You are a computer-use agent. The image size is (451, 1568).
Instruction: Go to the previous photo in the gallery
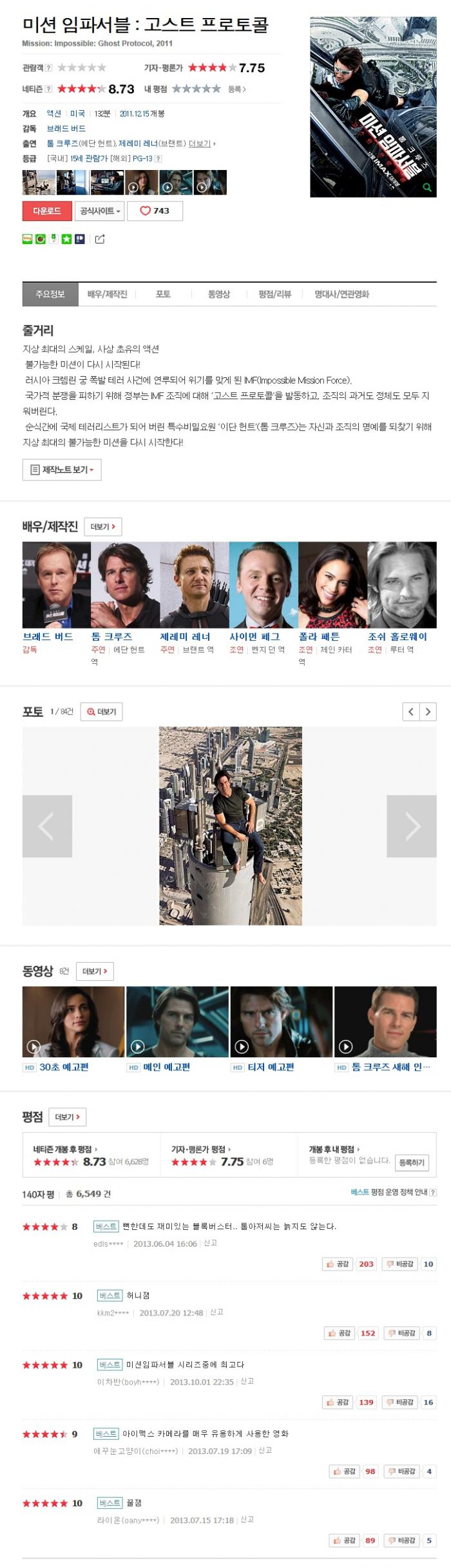(46, 826)
